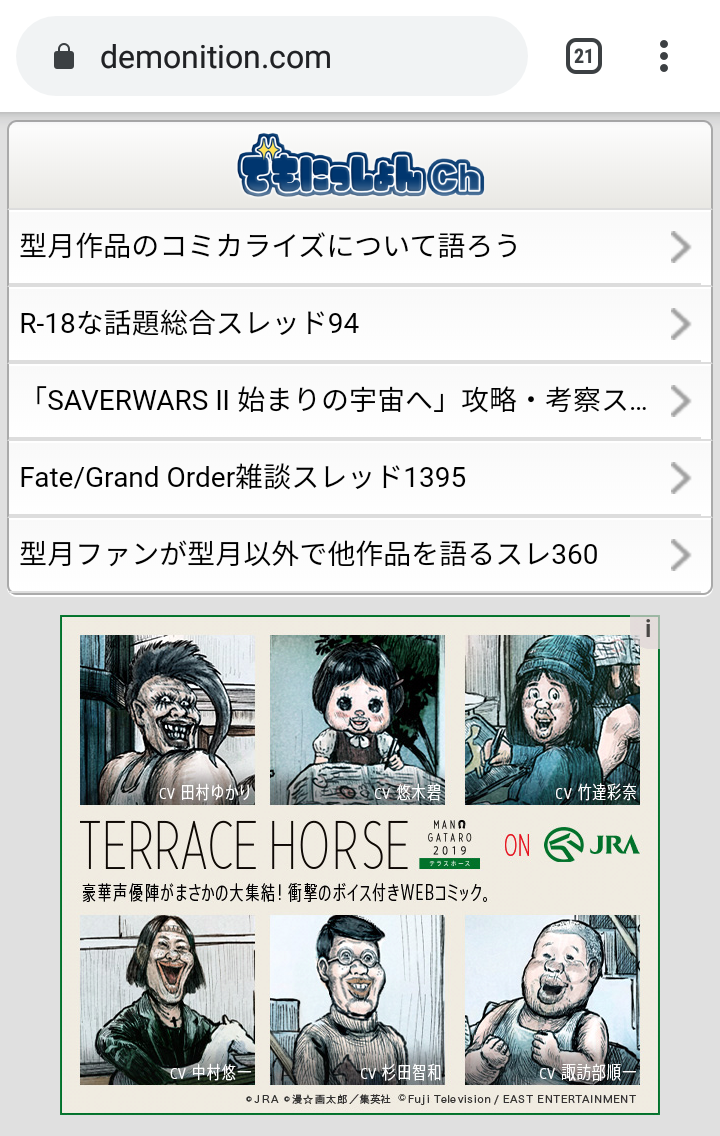Open the でもにっしょんch site header link
The height and width of the screenshot is (1136, 720).
(x=360, y=168)
